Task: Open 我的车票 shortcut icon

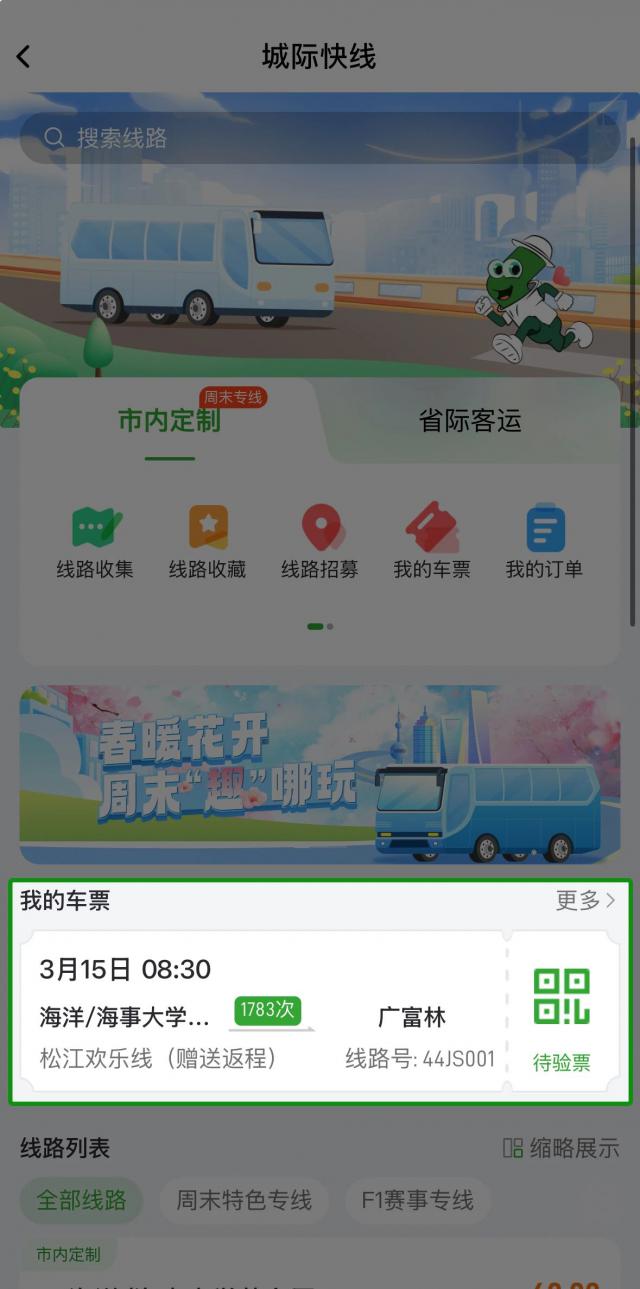Action: point(431,542)
